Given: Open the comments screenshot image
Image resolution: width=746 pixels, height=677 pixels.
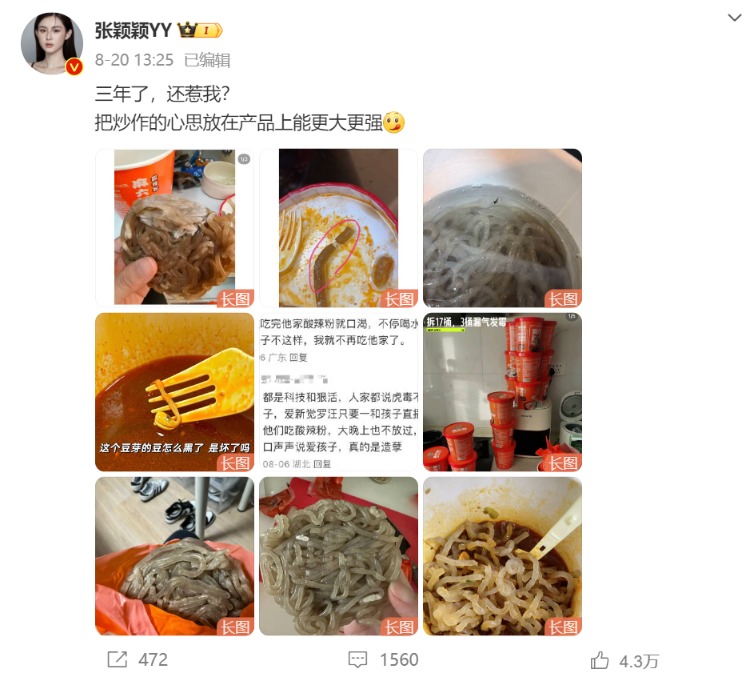Looking at the screenshot, I should point(338,392).
